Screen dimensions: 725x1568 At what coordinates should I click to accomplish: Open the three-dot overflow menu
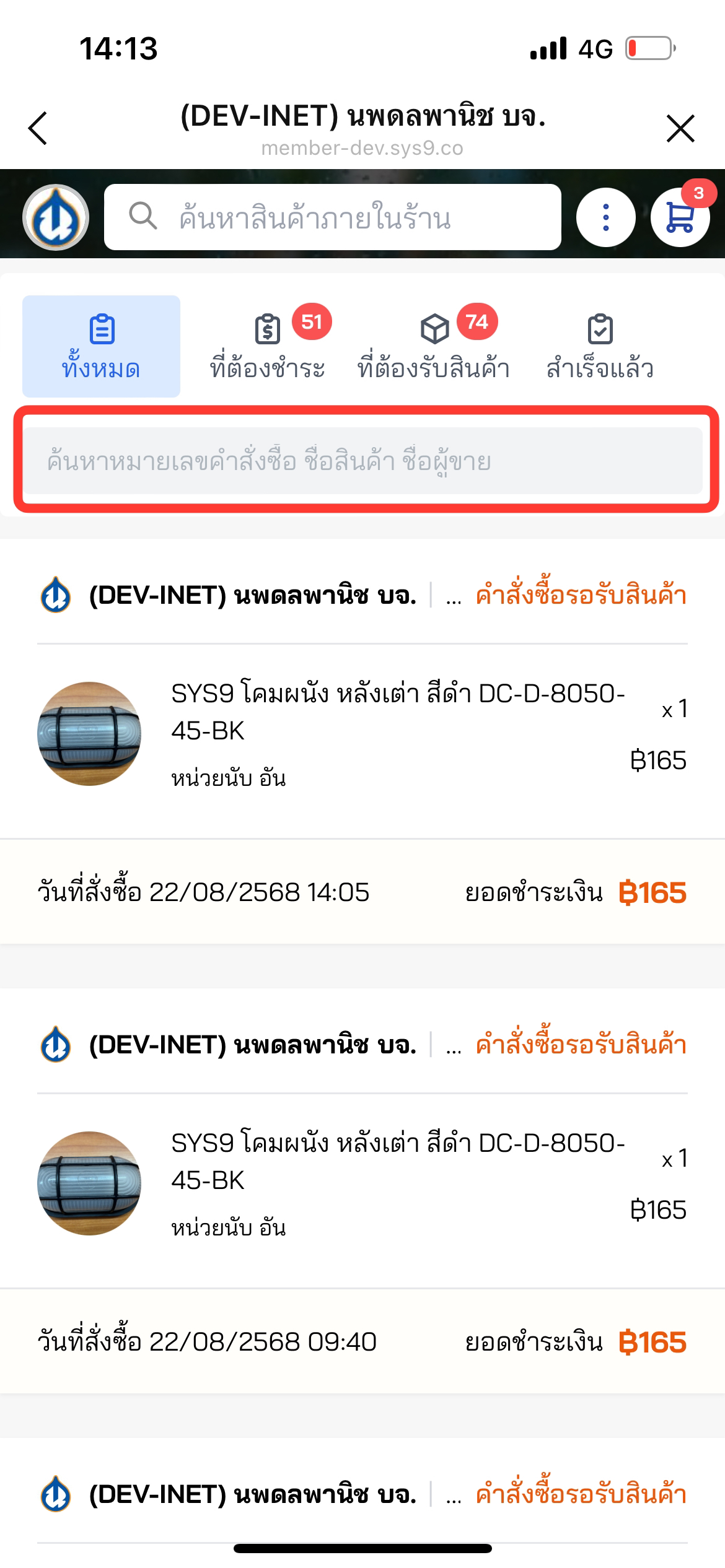[605, 217]
